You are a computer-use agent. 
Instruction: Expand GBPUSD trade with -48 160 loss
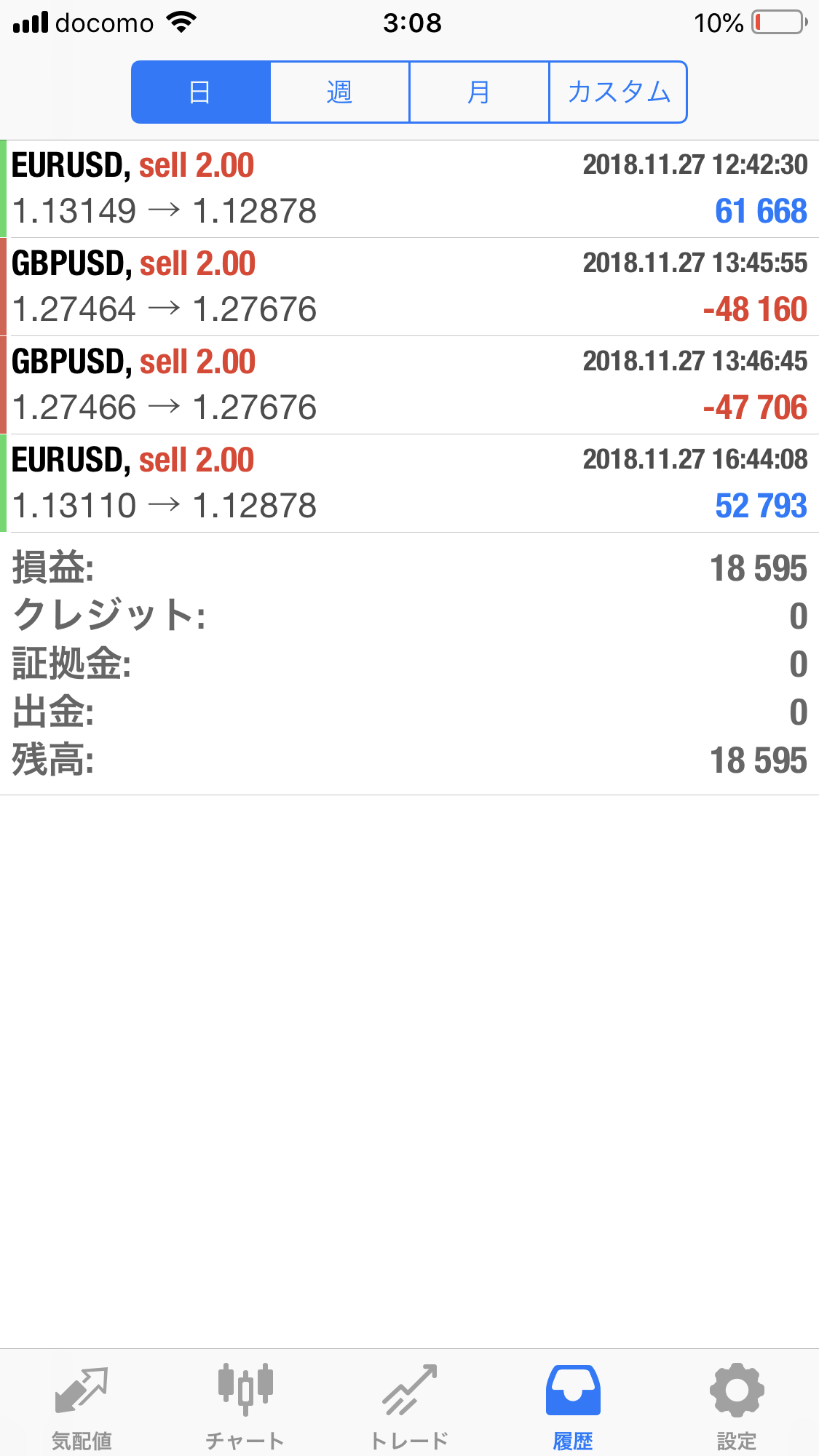409,287
